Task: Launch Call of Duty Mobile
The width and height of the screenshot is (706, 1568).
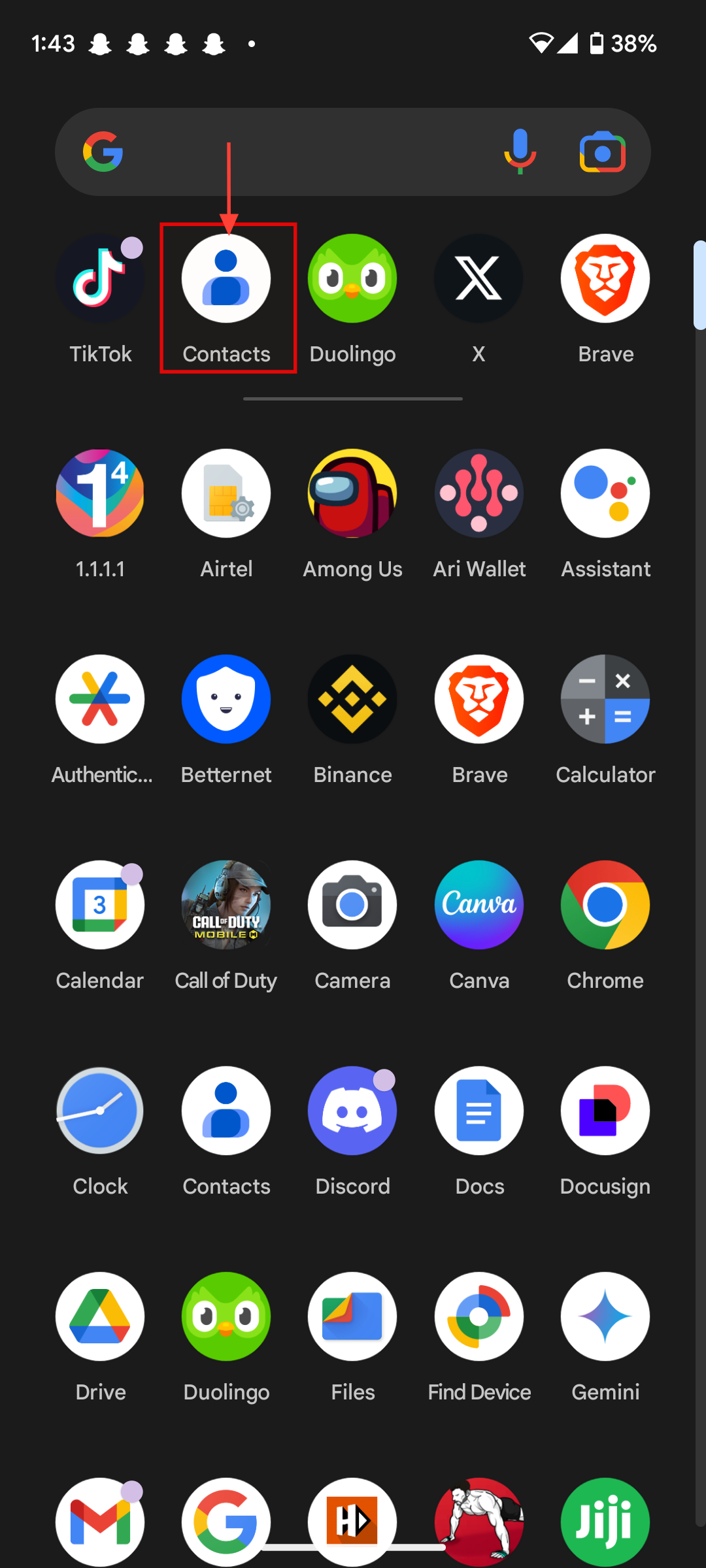Action: click(226, 906)
